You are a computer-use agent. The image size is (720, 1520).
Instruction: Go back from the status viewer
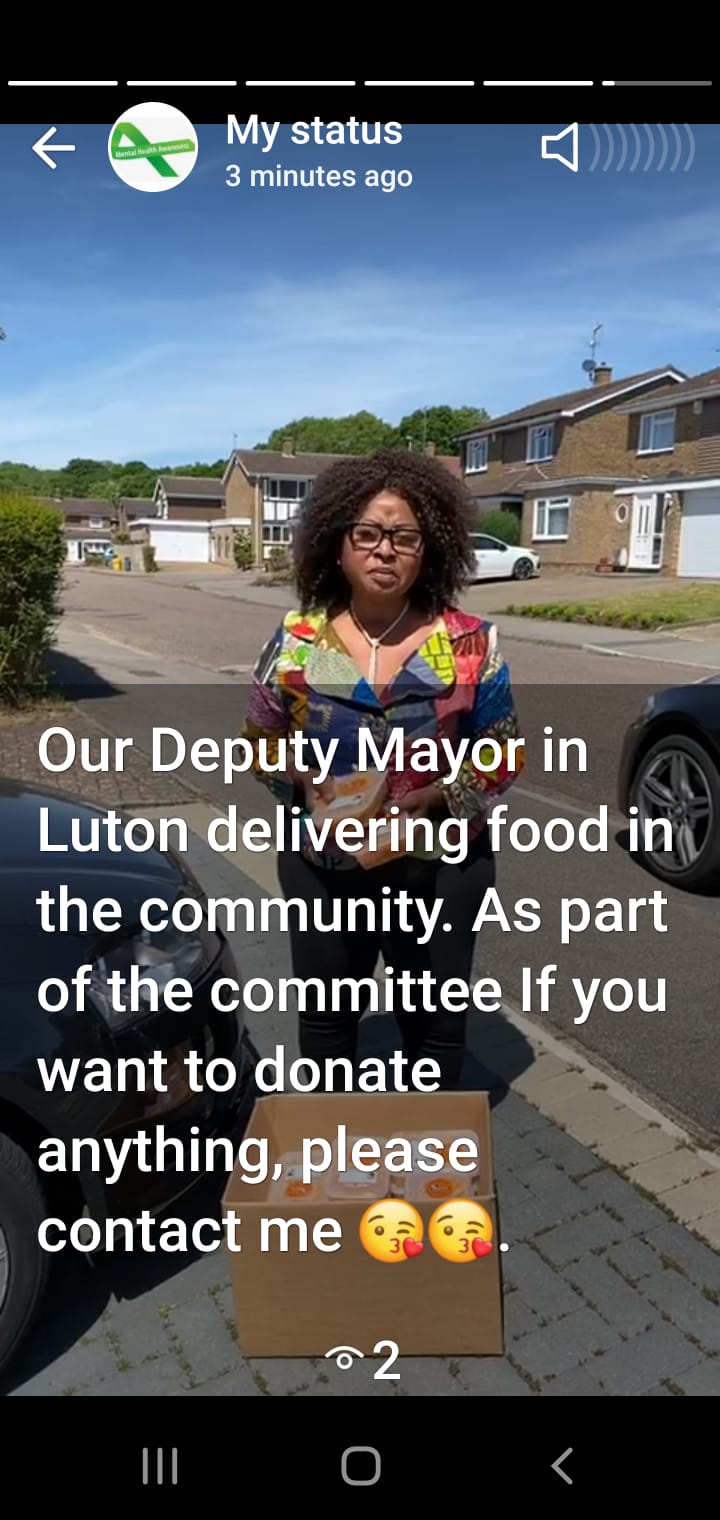coord(54,149)
